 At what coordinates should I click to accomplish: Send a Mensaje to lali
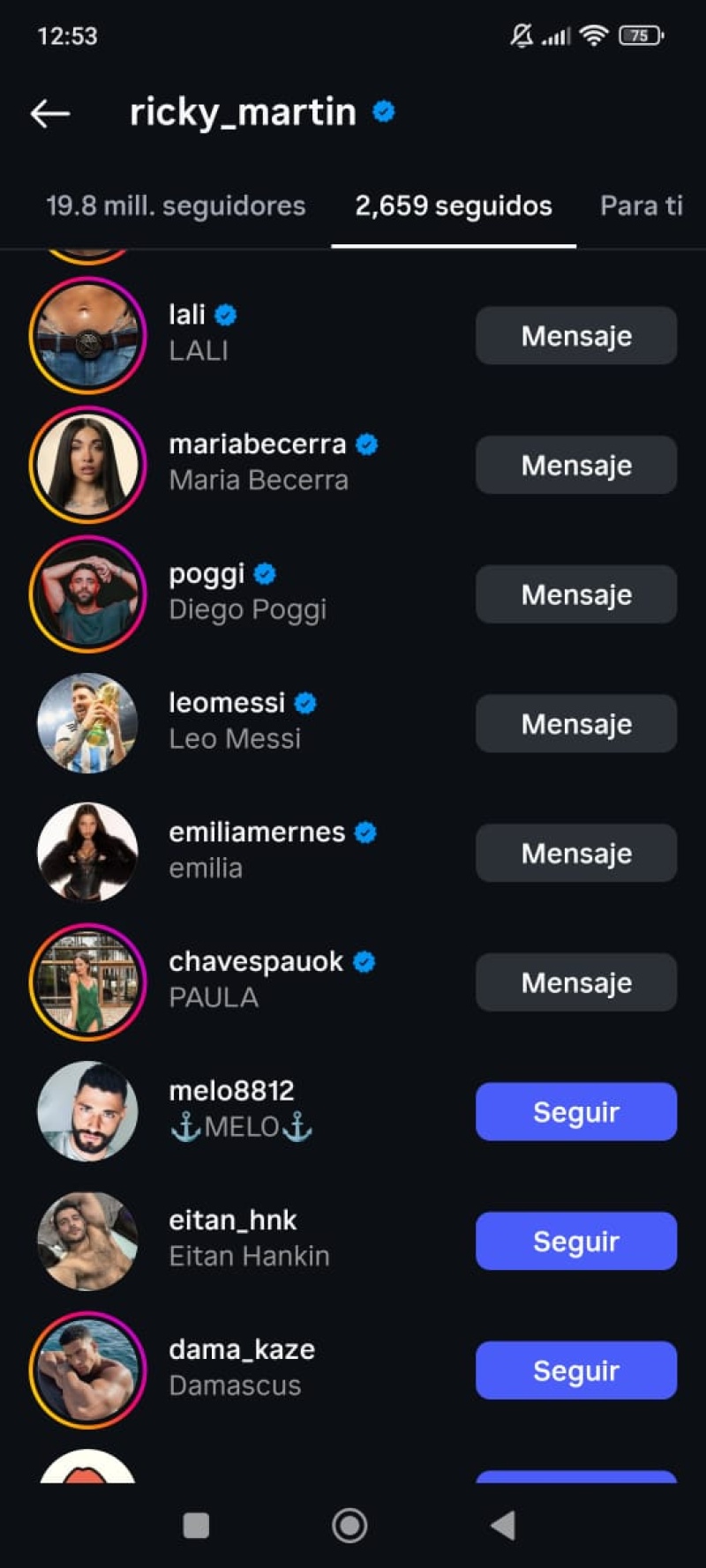coord(576,336)
